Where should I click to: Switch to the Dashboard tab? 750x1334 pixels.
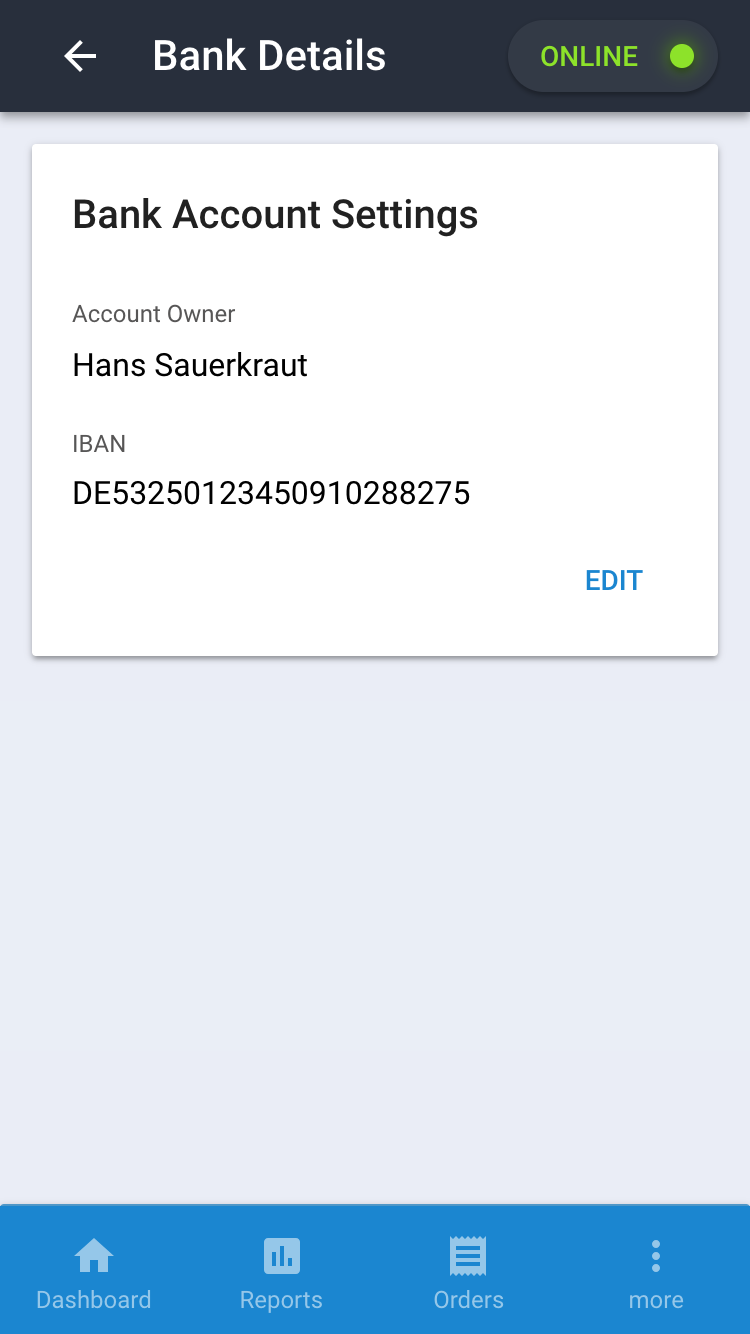94,1272
